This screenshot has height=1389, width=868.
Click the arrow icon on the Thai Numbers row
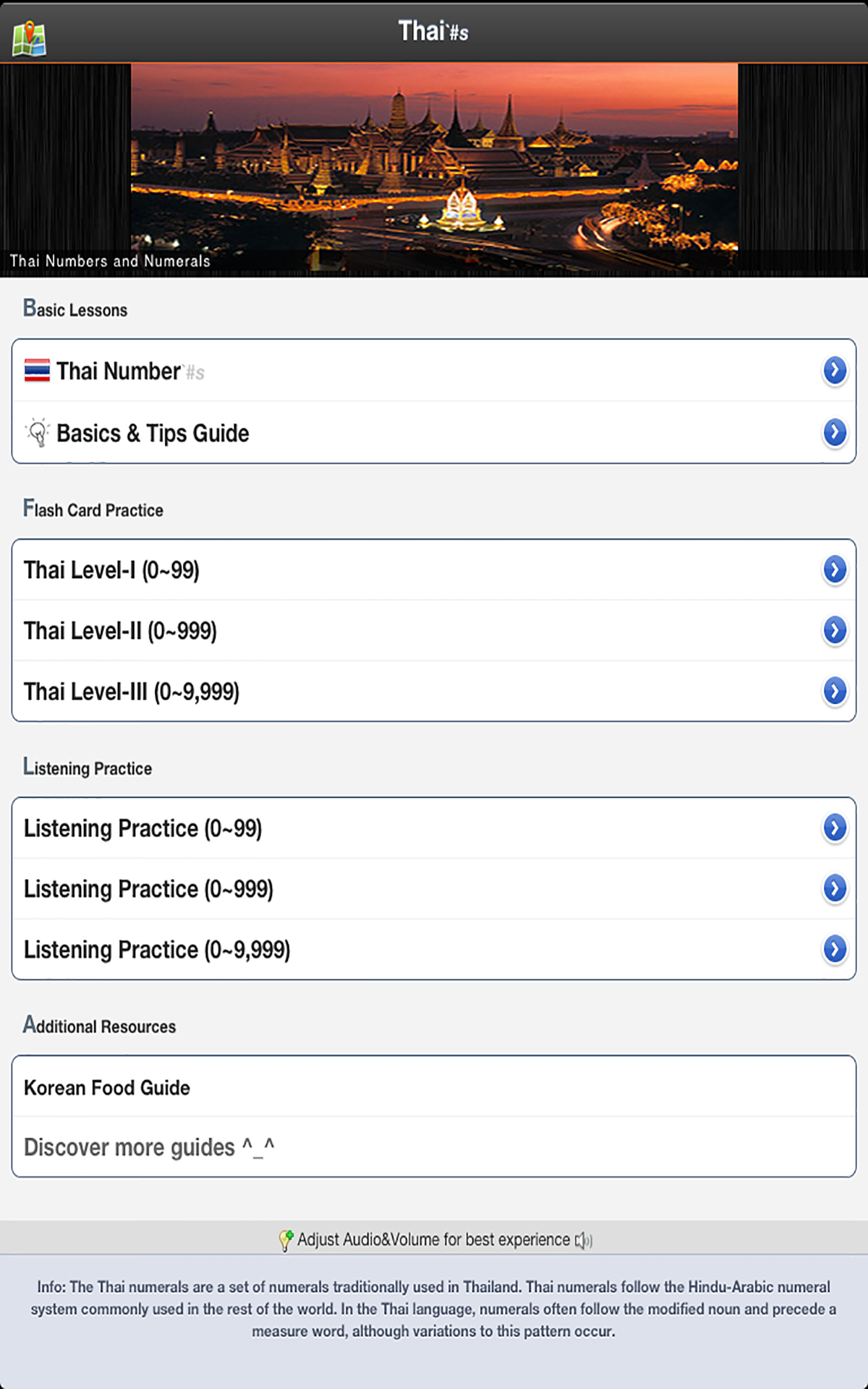coord(835,370)
